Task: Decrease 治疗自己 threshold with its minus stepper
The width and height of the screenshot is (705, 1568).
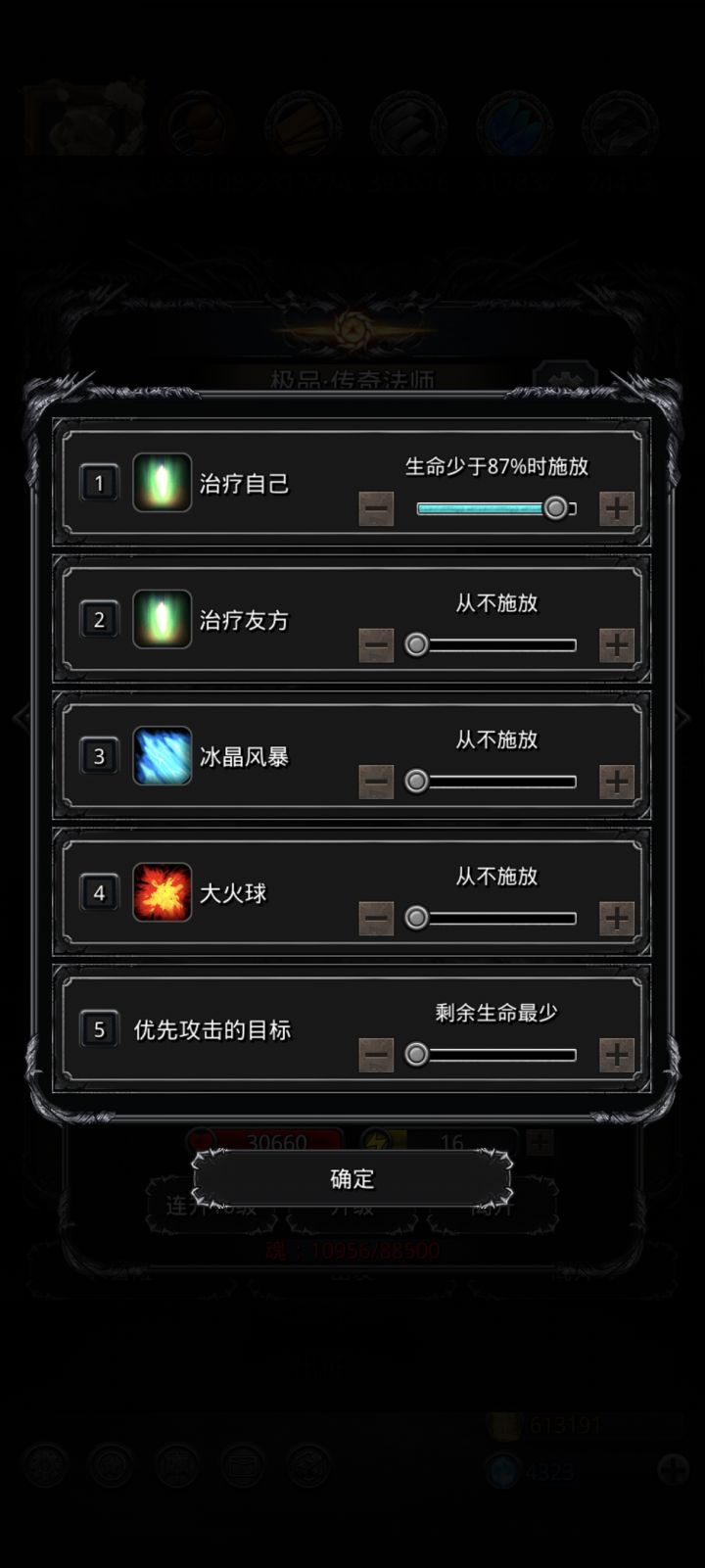Action: point(375,508)
